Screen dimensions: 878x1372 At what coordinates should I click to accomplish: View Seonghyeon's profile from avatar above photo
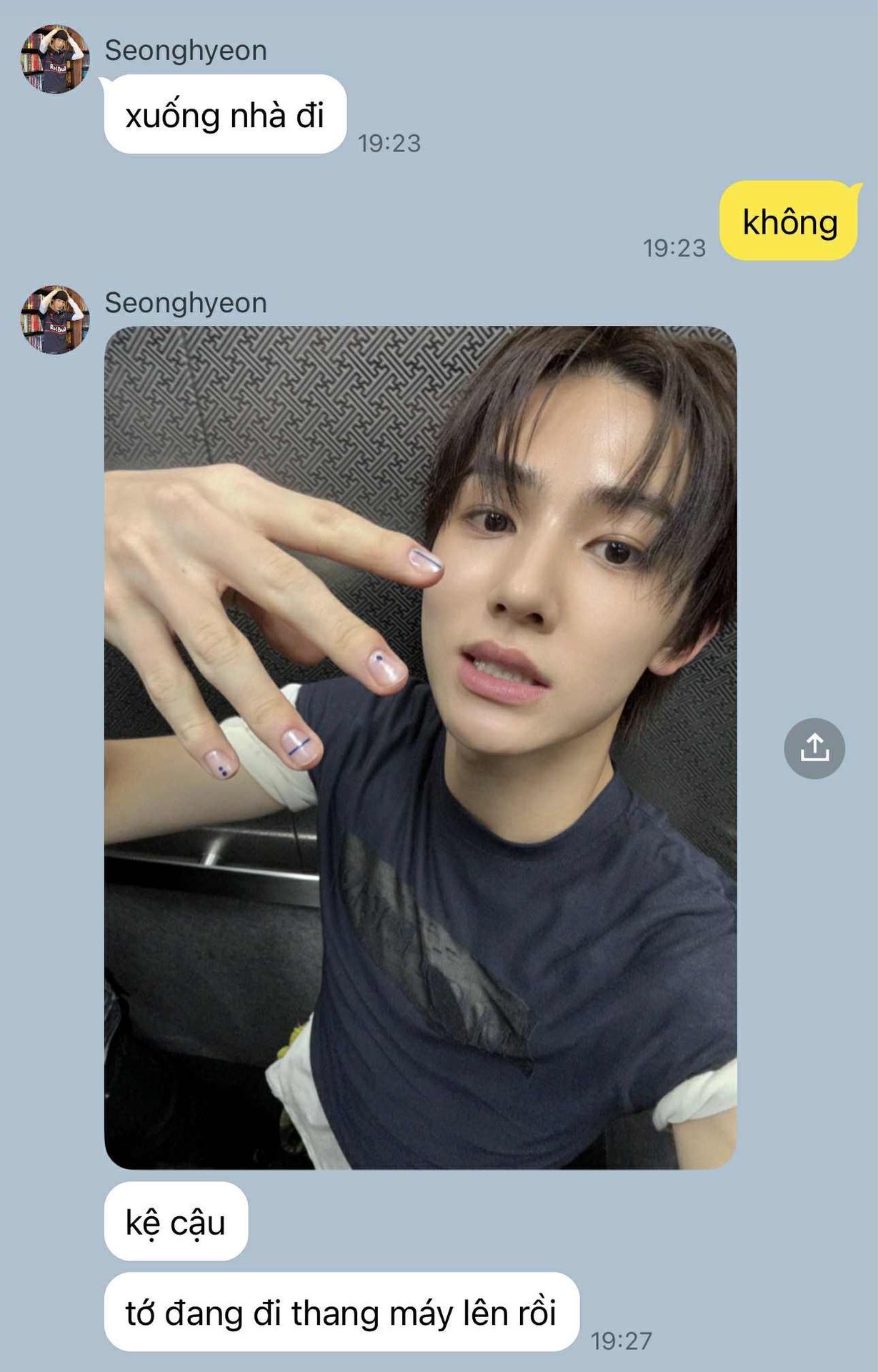(x=55, y=319)
